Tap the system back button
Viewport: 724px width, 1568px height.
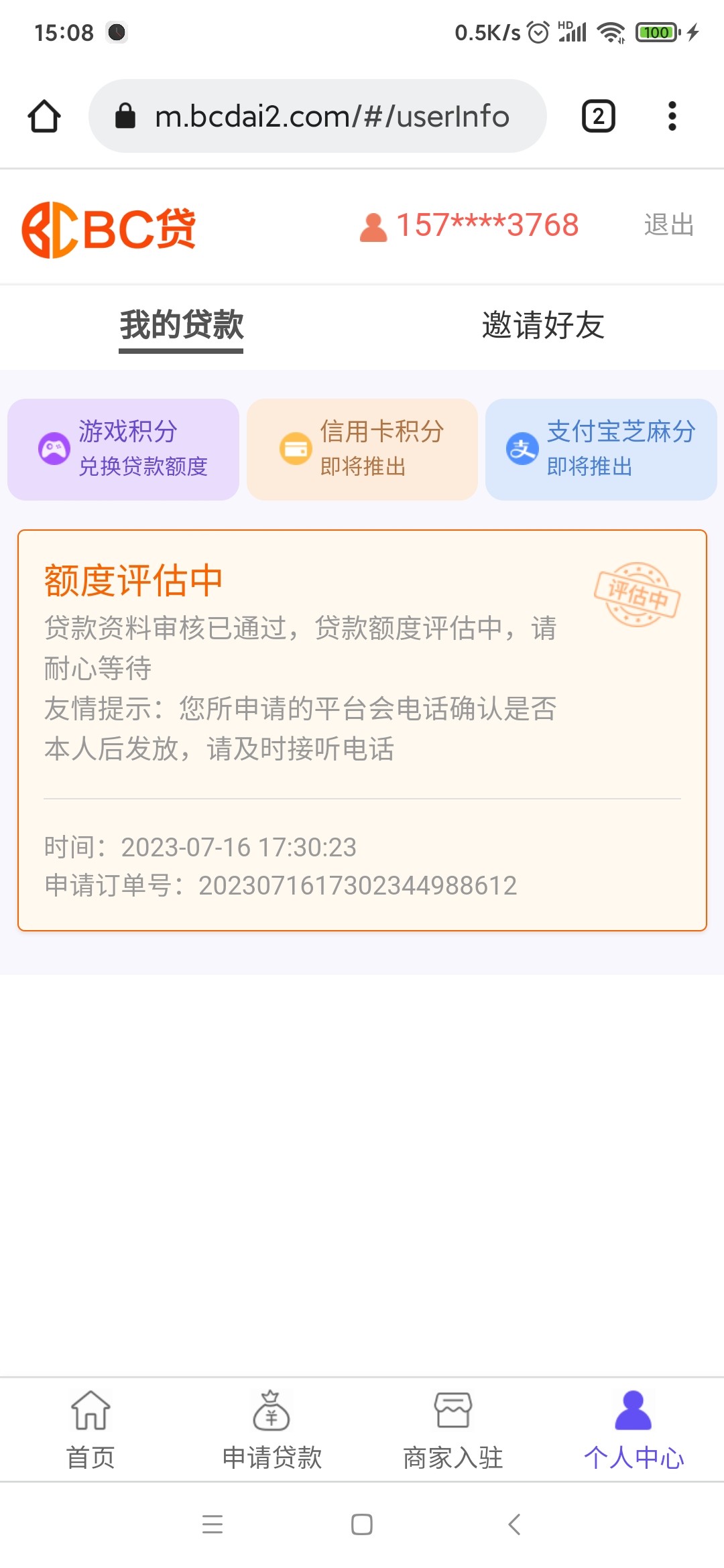tap(514, 1524)
